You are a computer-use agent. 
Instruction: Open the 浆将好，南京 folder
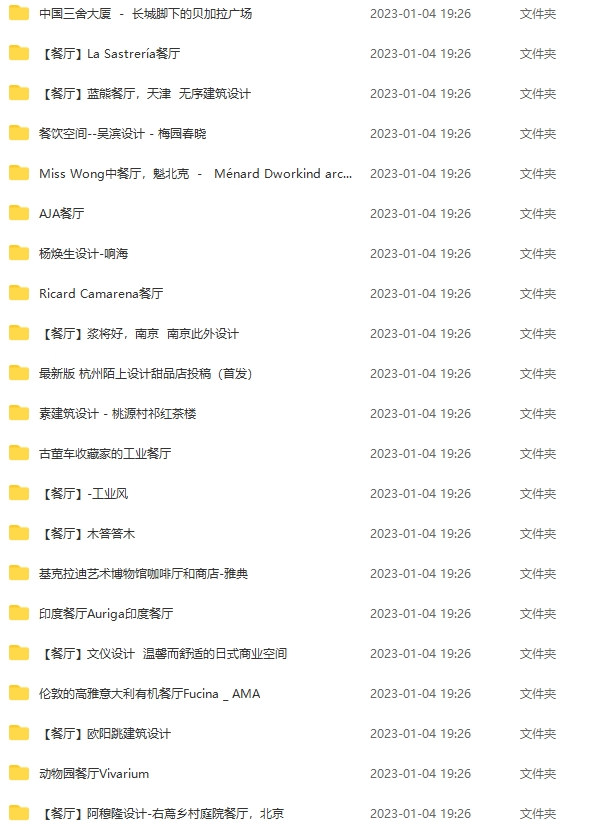pos(139,334)
